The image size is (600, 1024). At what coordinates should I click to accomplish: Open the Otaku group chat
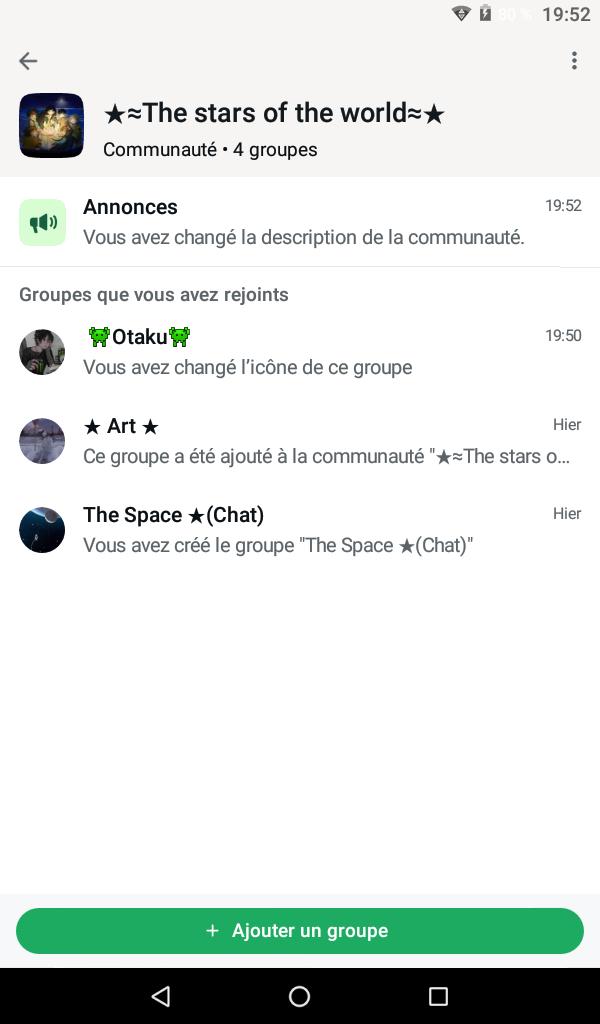(300, 351)
